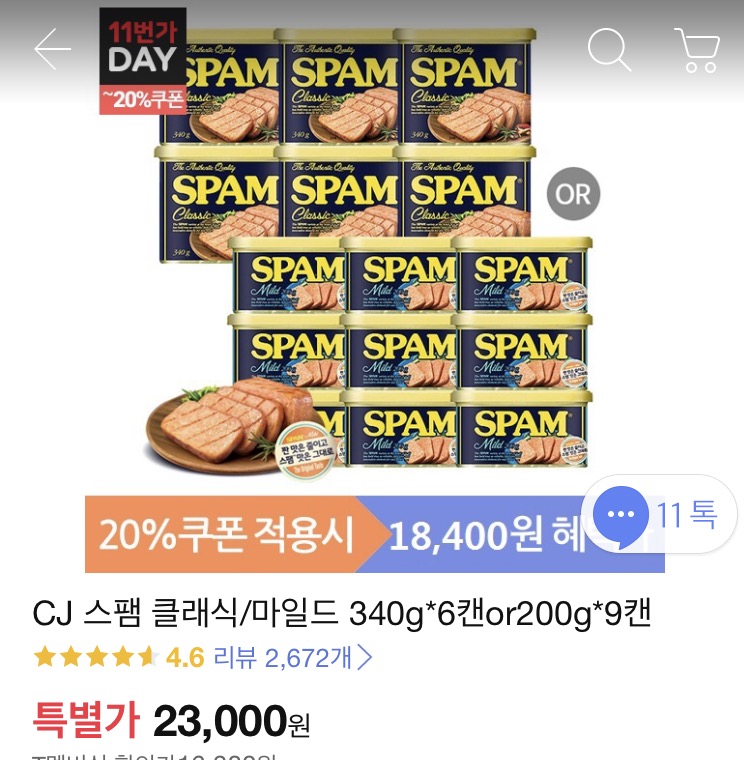Viewport: 744px width, 760px height.
Task: Open the shopping cart
Action: click(697, 50)
